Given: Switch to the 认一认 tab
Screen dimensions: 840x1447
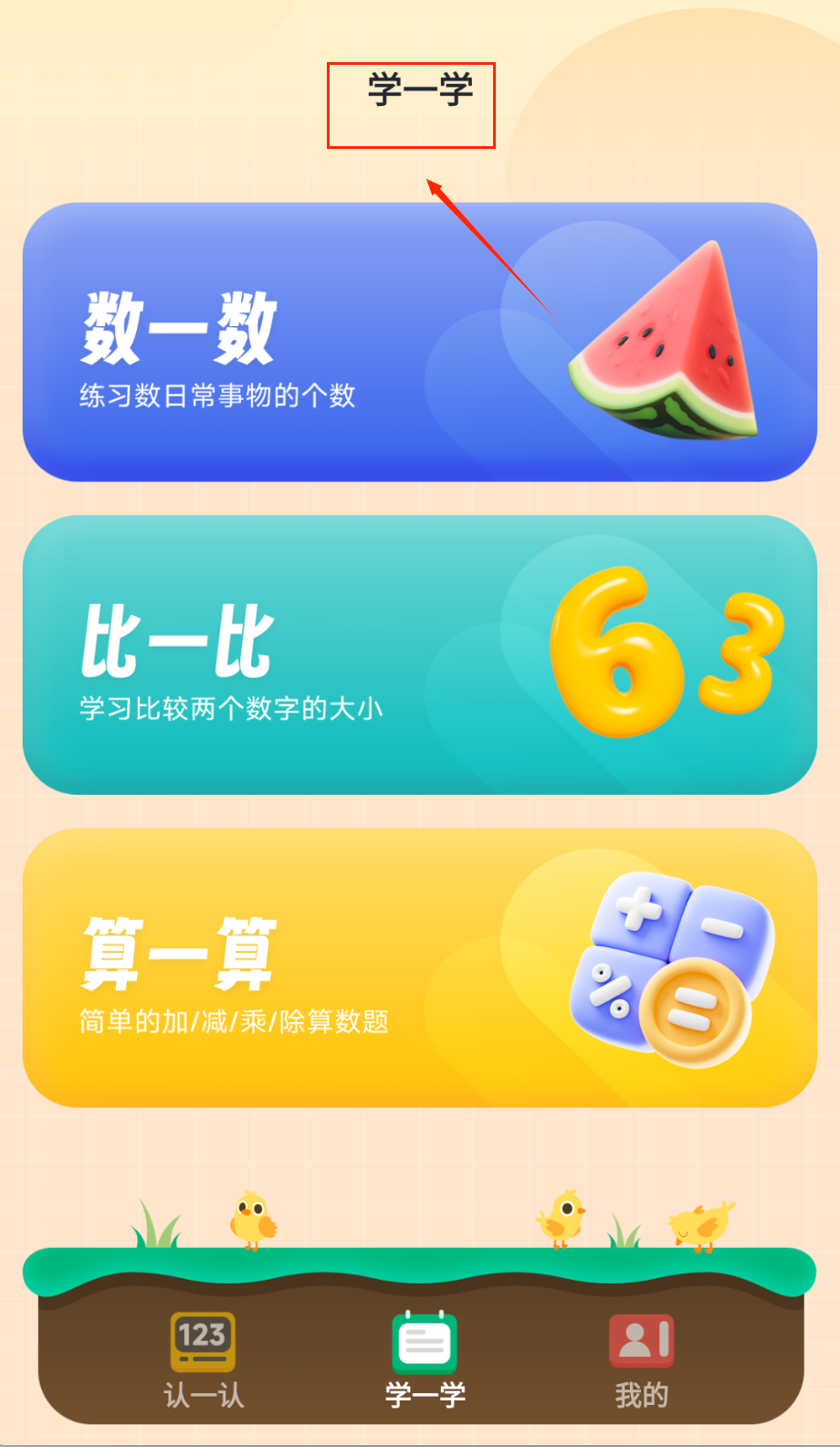Looking at the screenshot, I should (203, 1359).
